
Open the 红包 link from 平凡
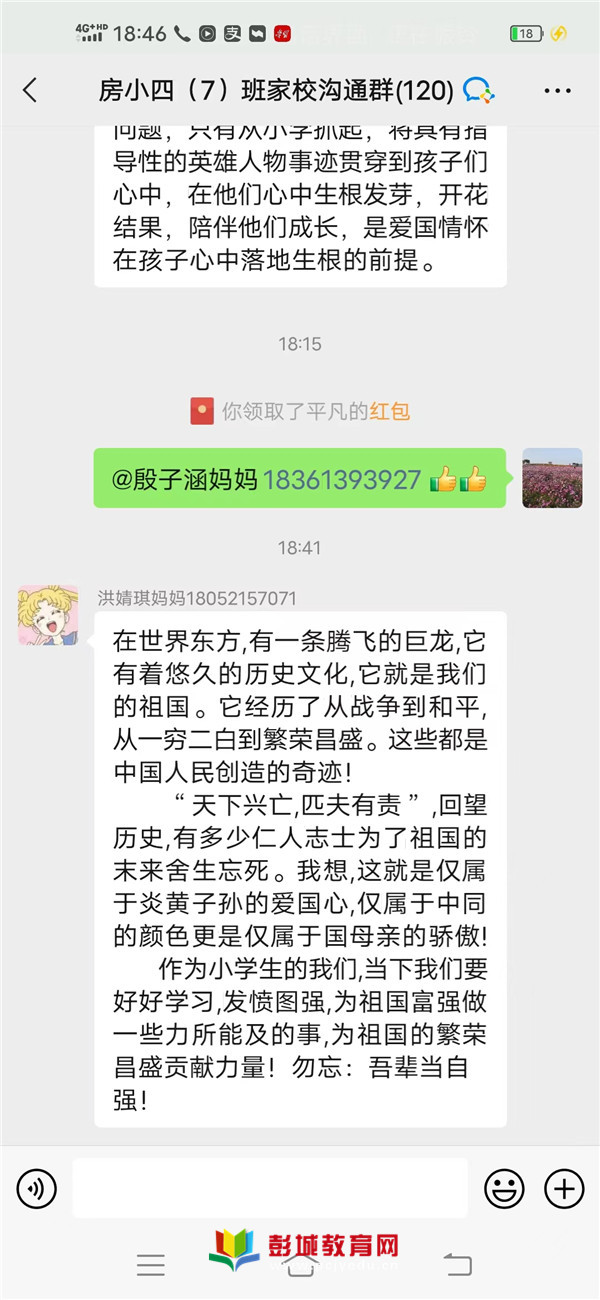coord(390,411)
